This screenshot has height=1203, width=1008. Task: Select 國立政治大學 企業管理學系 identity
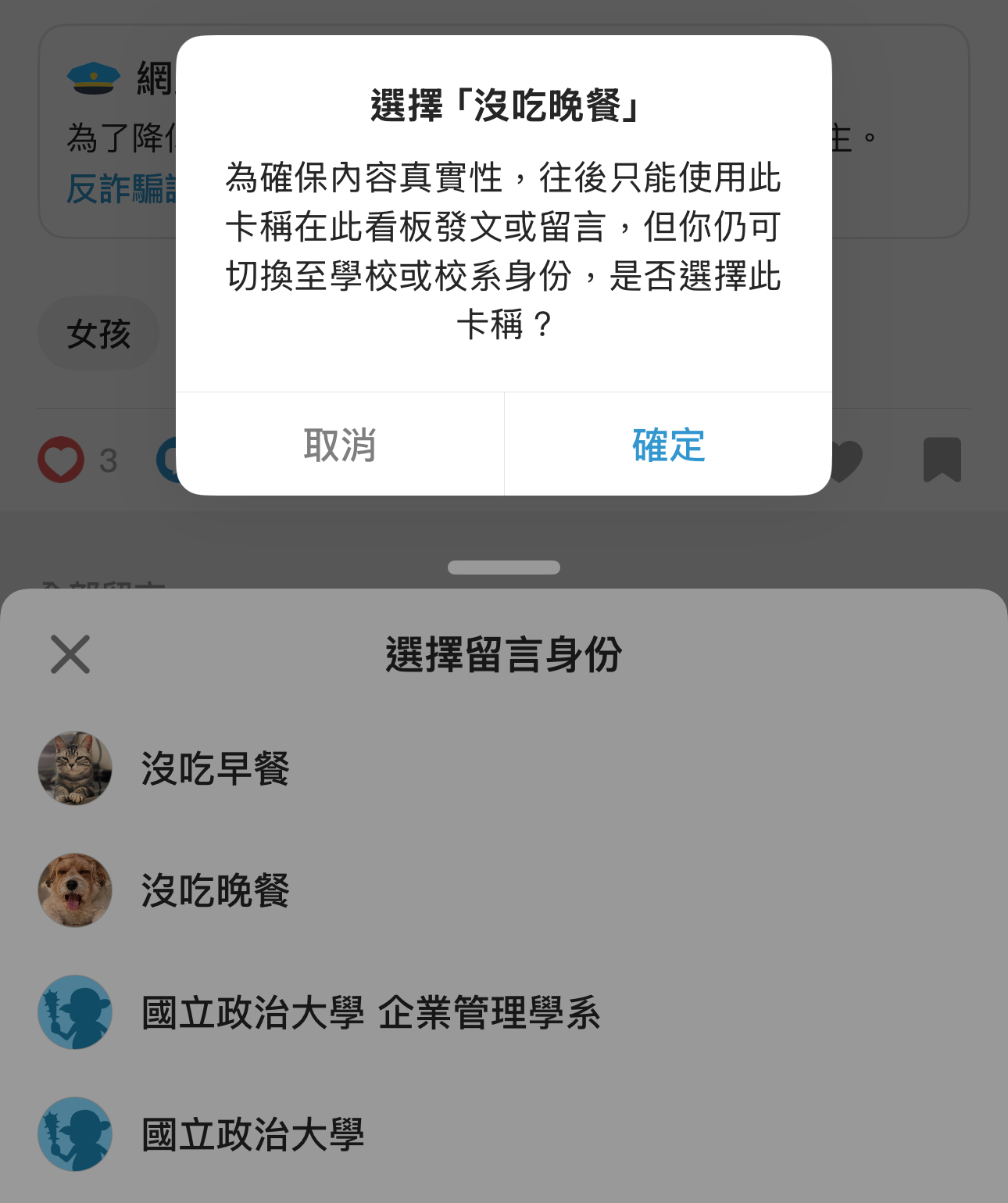pos(370,1012)
